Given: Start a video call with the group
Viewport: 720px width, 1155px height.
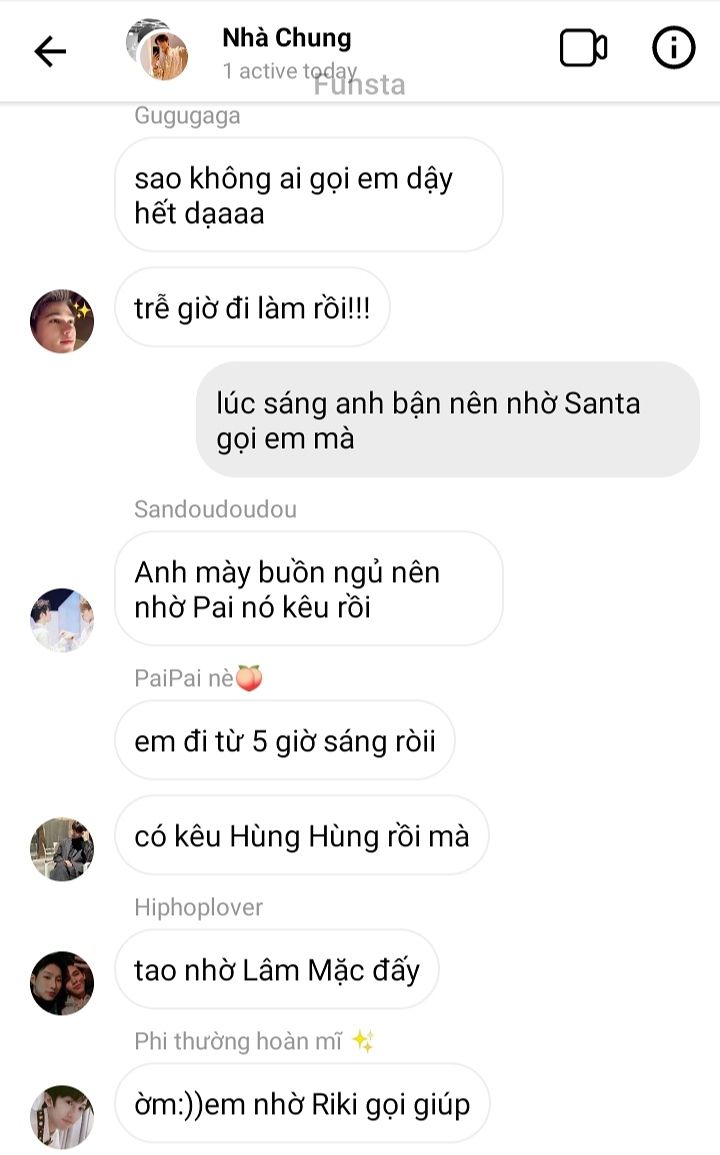Looking at the screenshot, I should click(x=583, y=48).
